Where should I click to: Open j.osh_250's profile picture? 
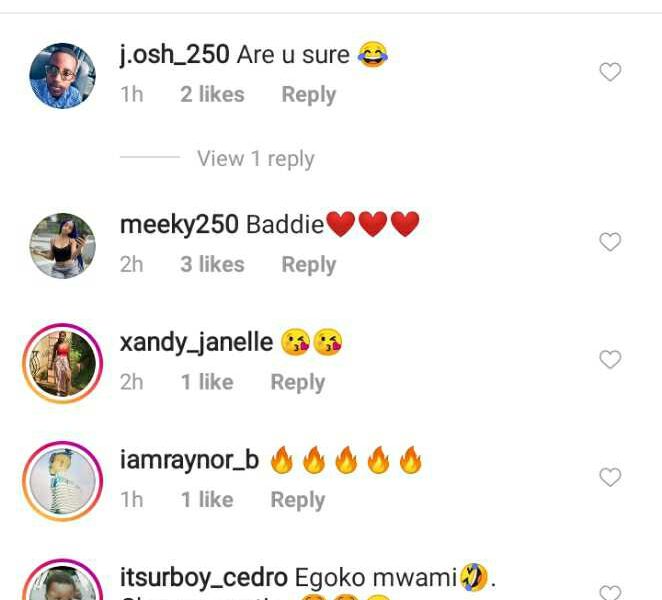[62, 76]
